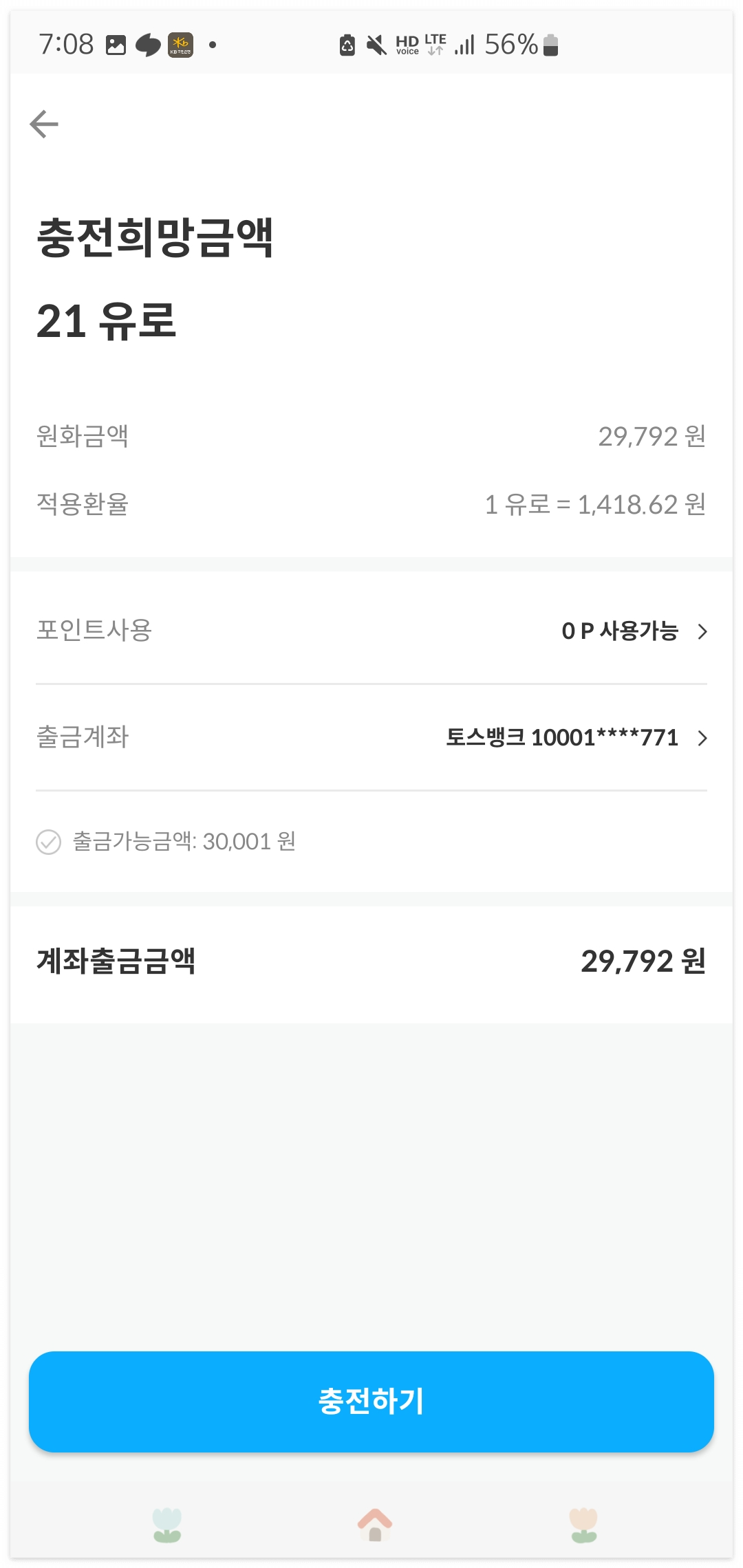Image resolution: width=743 pixels, height=1568 pixels.
Task: Tap the muted sound icon in status bar
Action: click(375, 44)
